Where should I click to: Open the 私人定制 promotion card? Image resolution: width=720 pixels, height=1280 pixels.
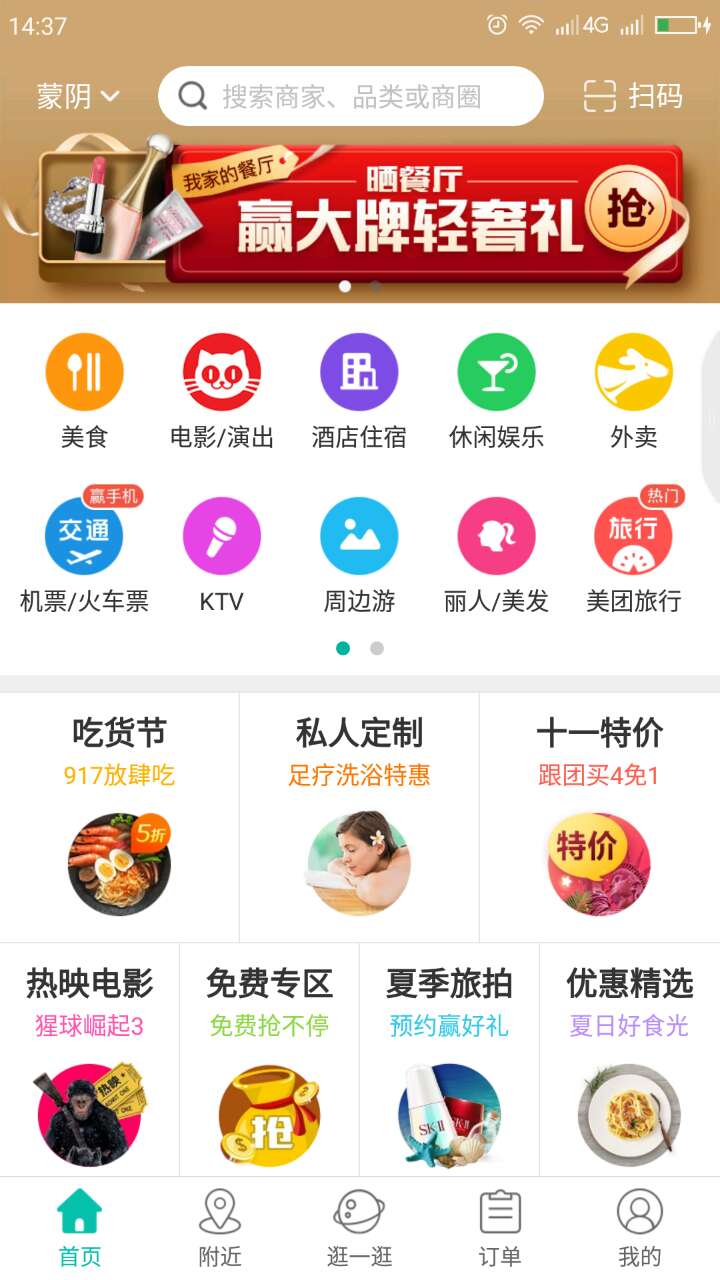point(360,817)
